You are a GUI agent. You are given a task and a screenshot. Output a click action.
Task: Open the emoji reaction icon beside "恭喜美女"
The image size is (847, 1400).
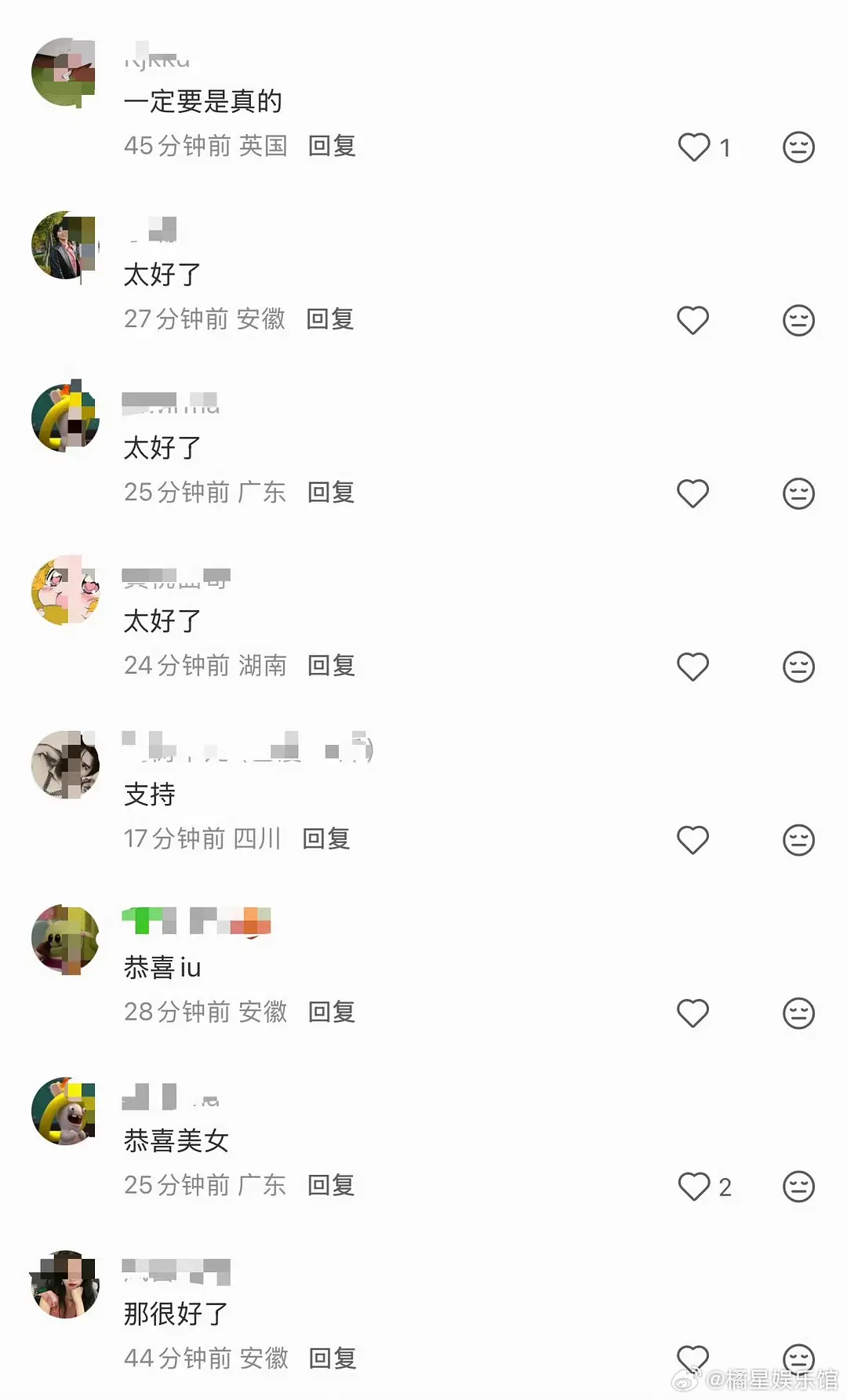(798, 1187)
